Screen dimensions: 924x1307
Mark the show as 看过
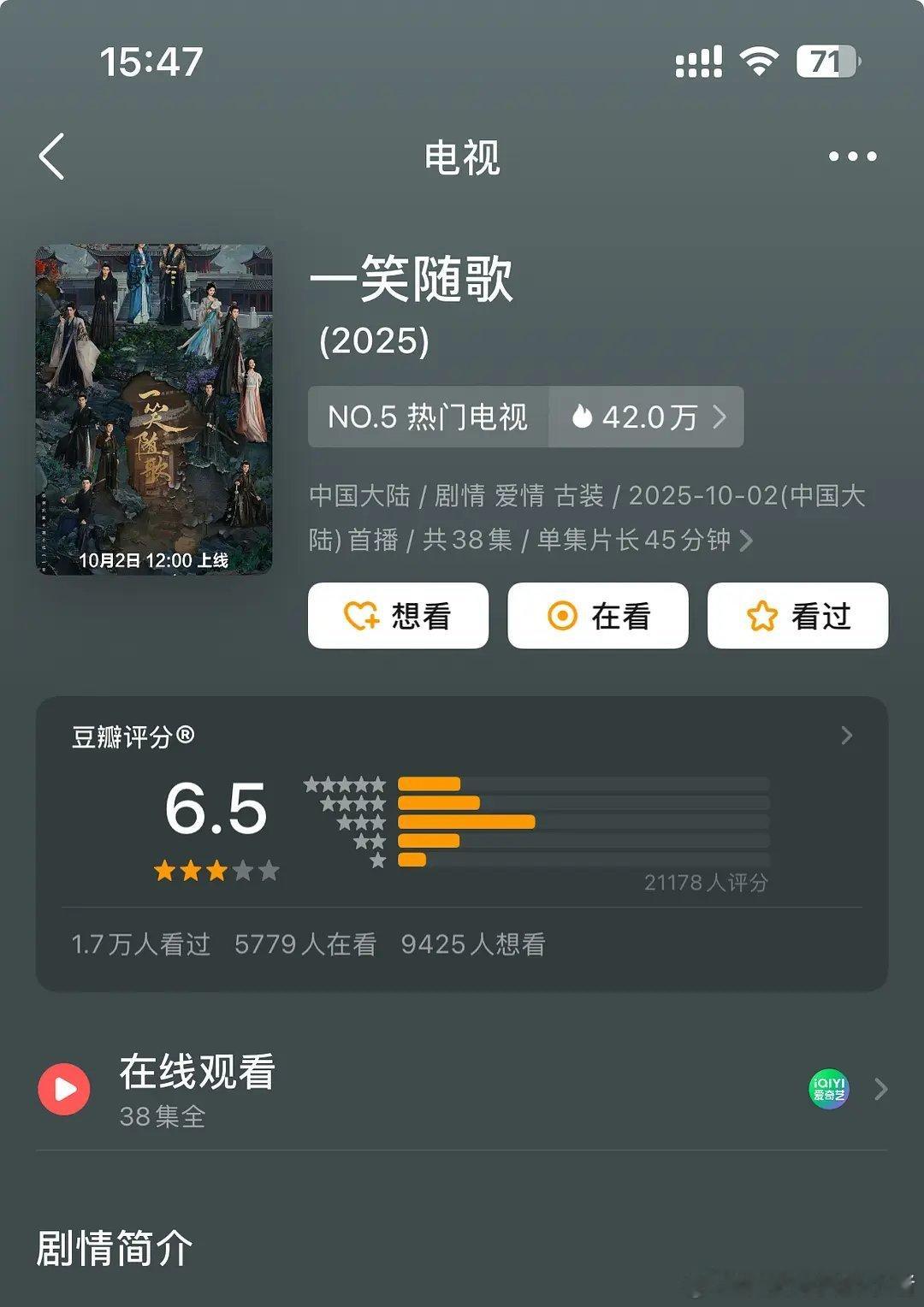[x=797, y=616]
